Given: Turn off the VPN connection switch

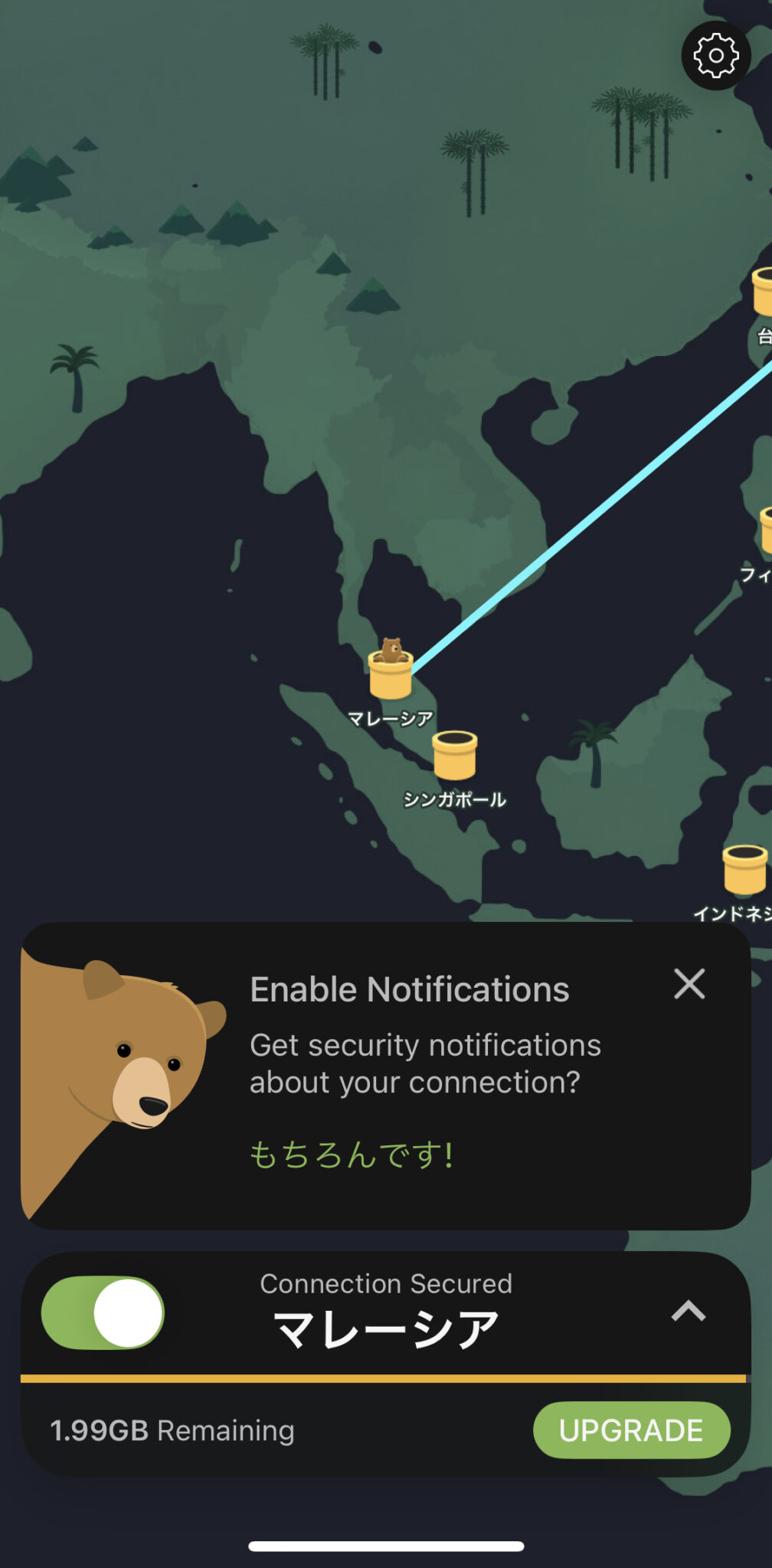Looking at the screenshot, I should click(x=103, y=1312).
